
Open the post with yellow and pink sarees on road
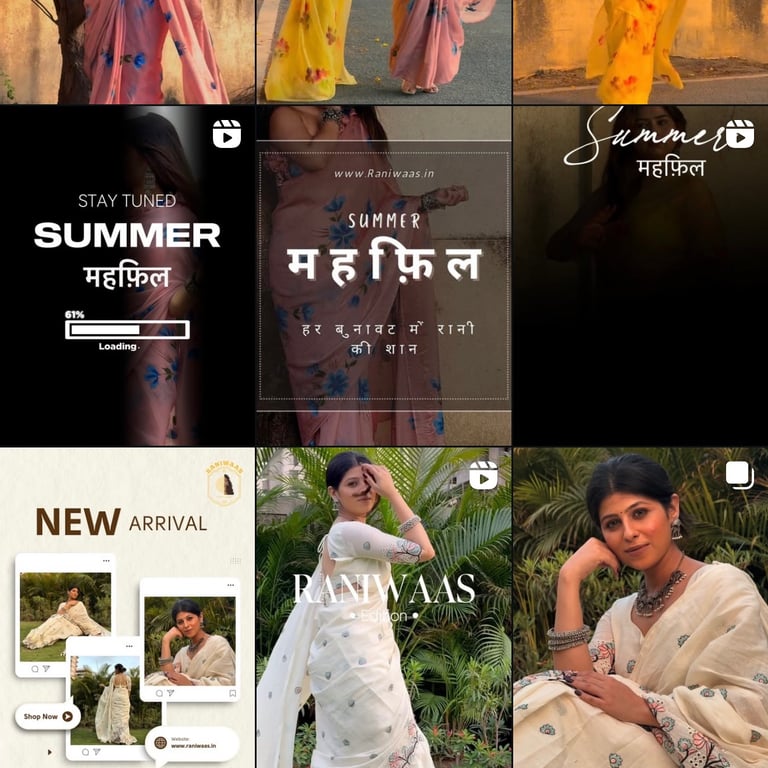tap(384, 50)
